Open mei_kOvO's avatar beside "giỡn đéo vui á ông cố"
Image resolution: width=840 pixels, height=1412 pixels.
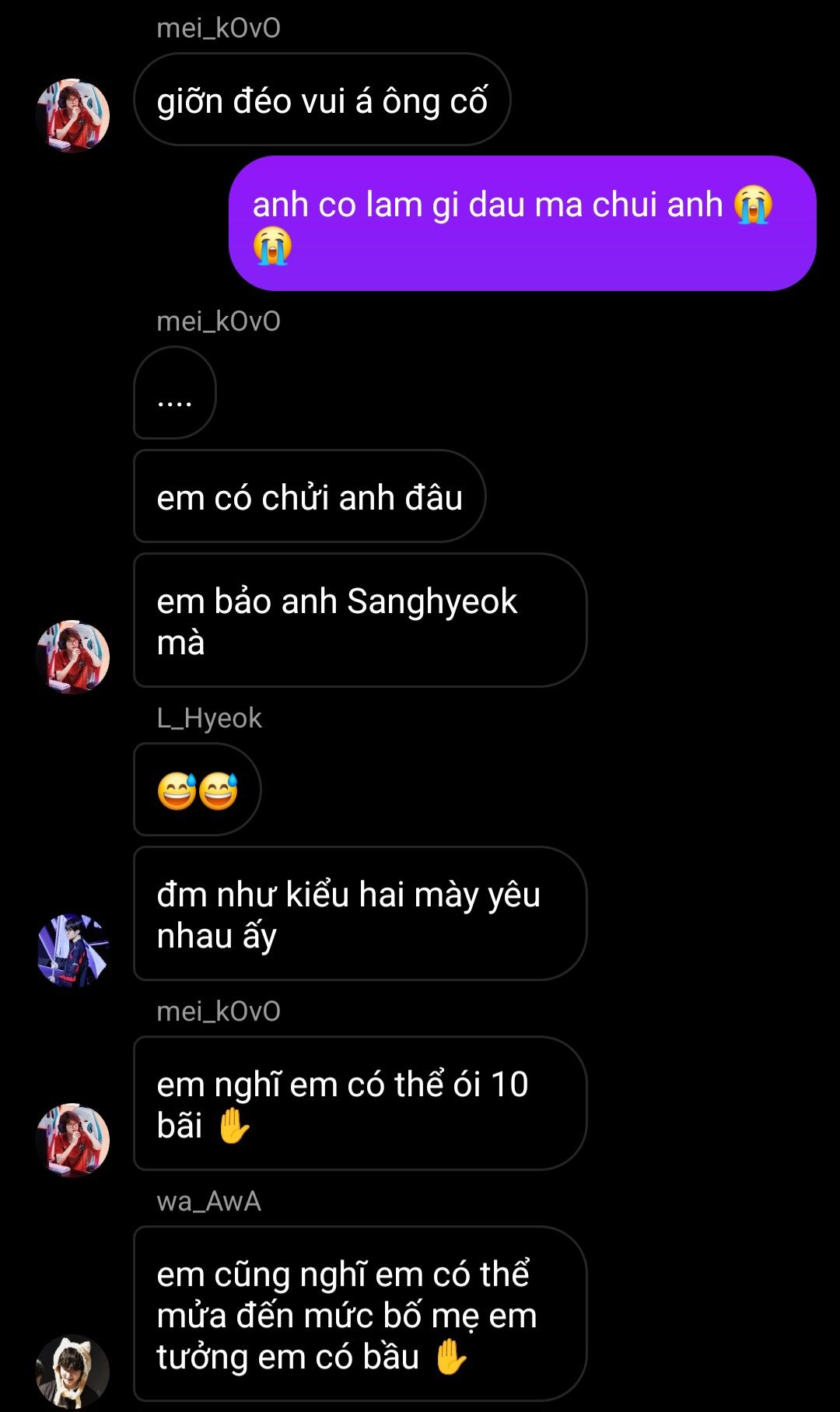point(72,115)
